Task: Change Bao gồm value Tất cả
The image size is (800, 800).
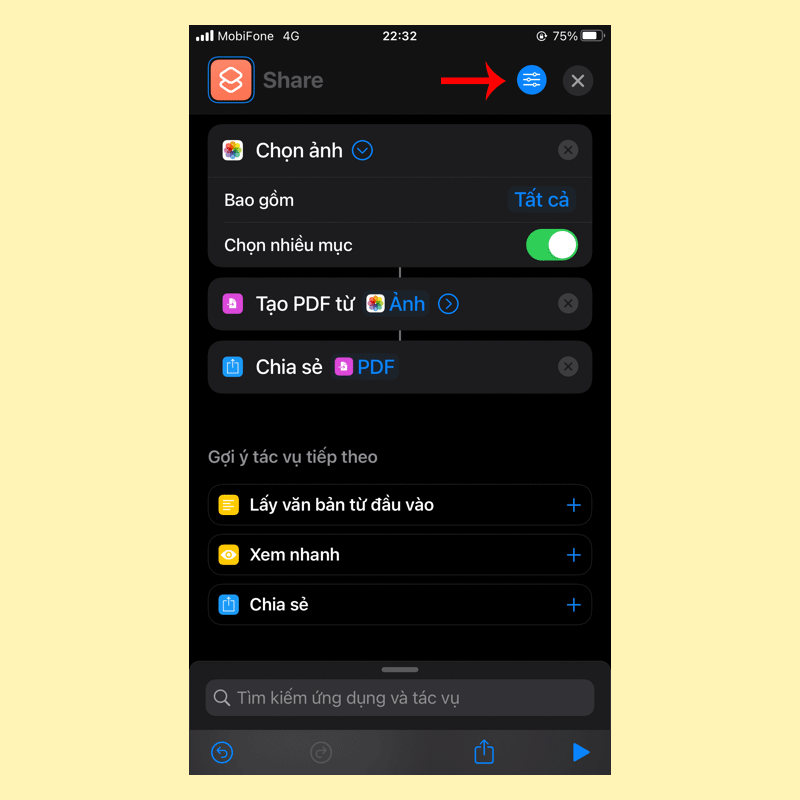Action: 541,200
